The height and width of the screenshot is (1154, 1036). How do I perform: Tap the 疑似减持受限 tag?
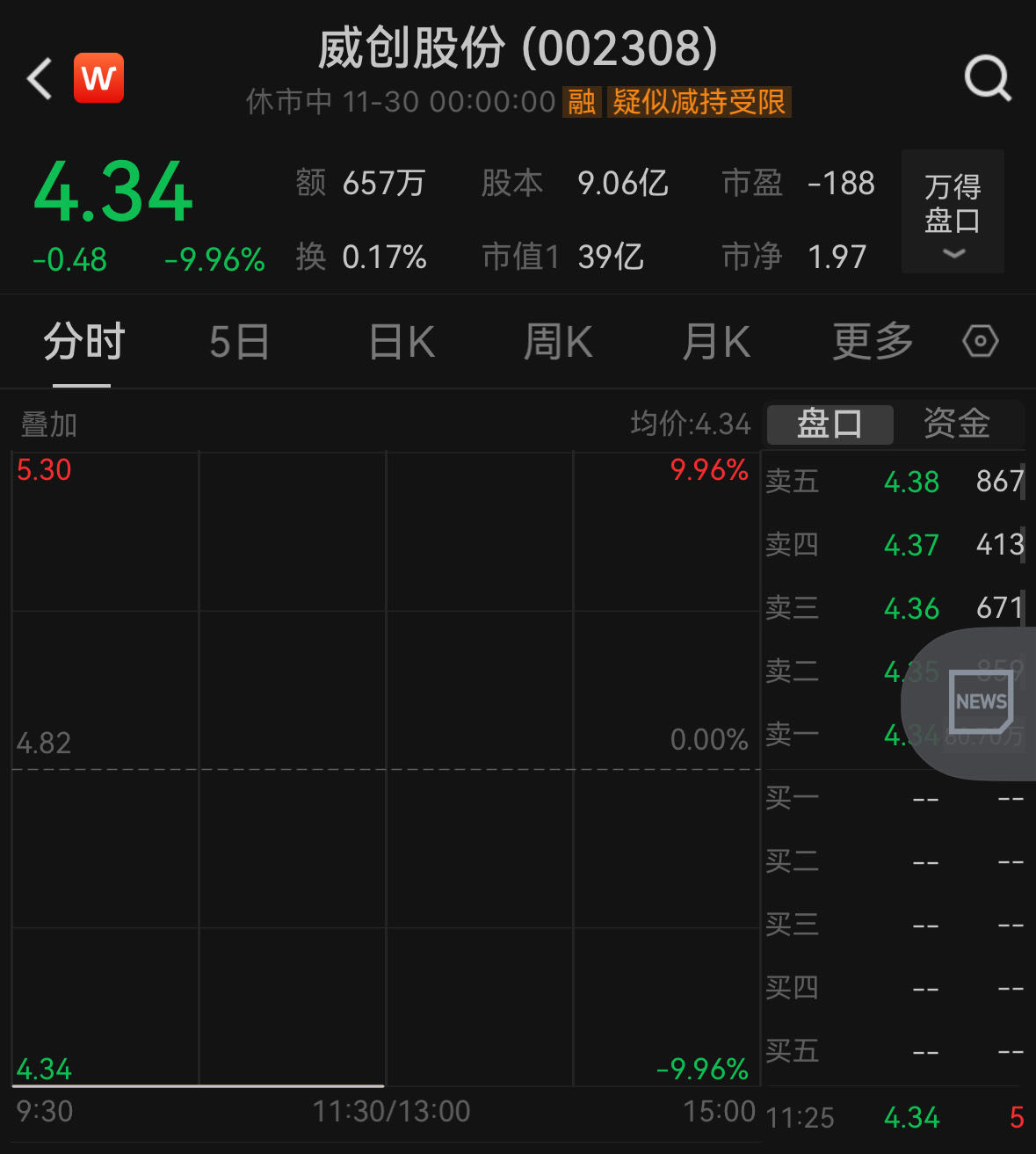(x=699, y=102)
